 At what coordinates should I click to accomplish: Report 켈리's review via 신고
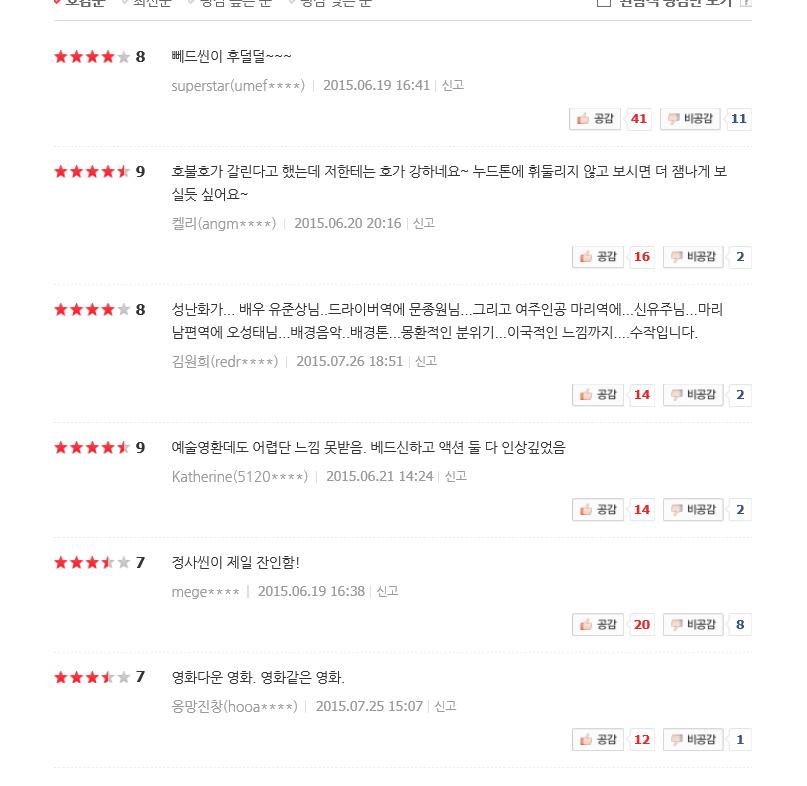424,224
